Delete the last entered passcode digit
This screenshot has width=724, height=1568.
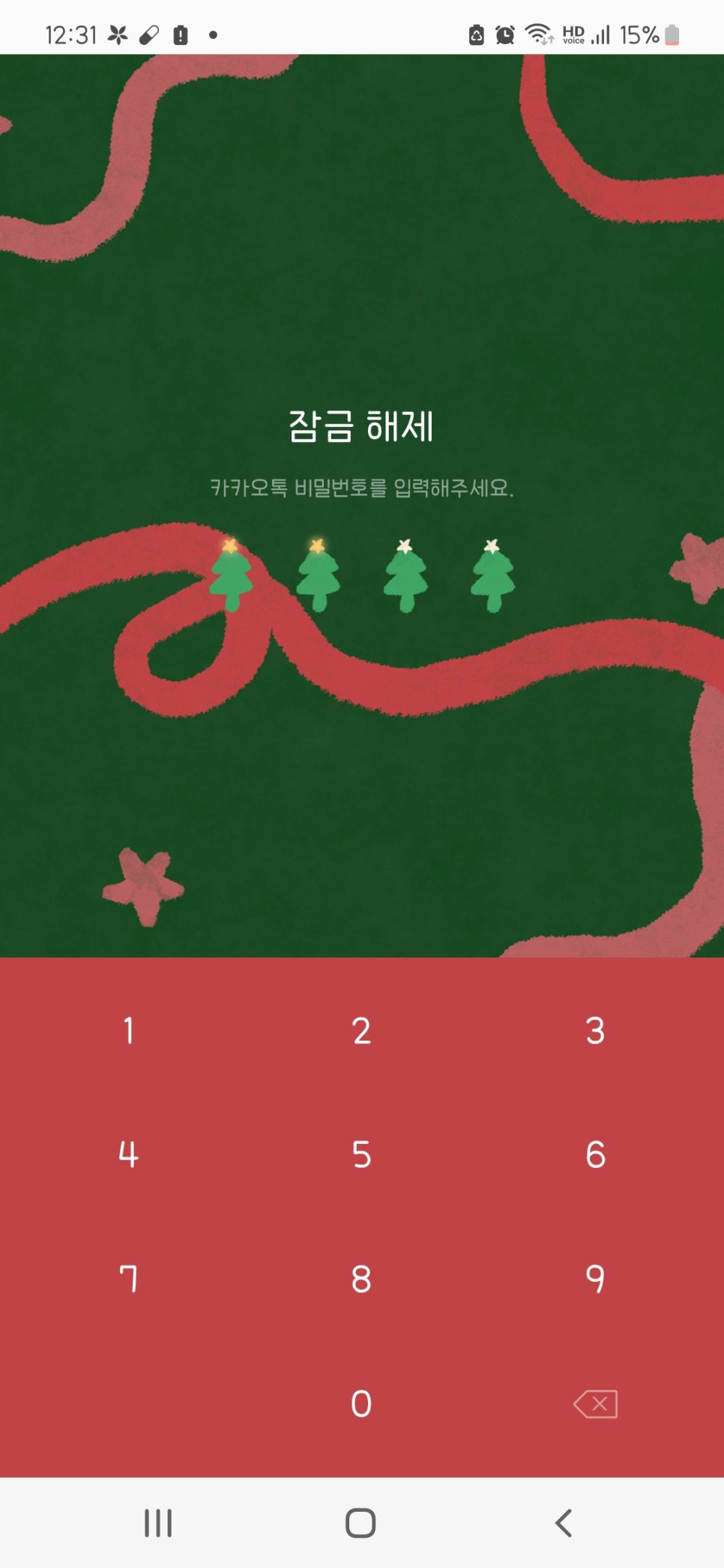(595, 1404)
